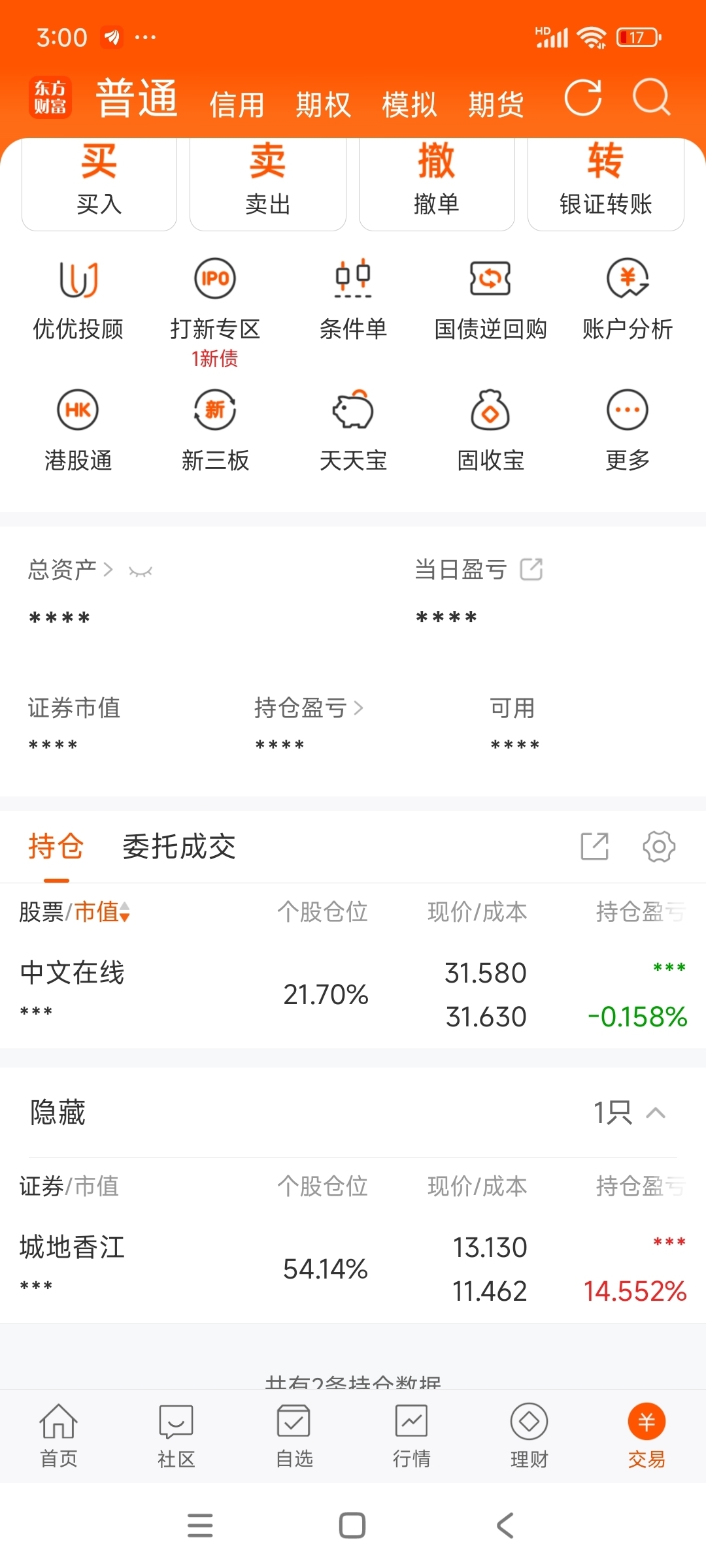The width and height of the screenshot is (706, 1568).
Task: Go to the 行情 market tab
Action: click(x=411, y=1435)
